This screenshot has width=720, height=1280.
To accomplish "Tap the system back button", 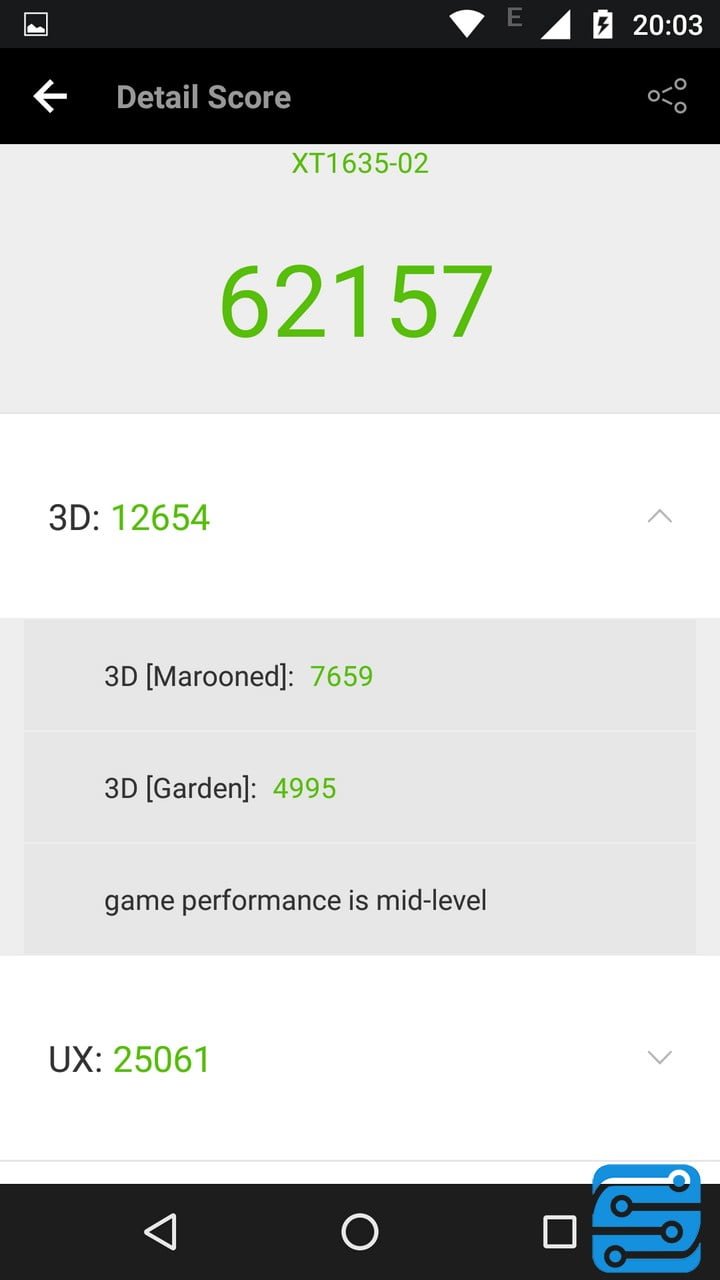I will coord(161,1232).
